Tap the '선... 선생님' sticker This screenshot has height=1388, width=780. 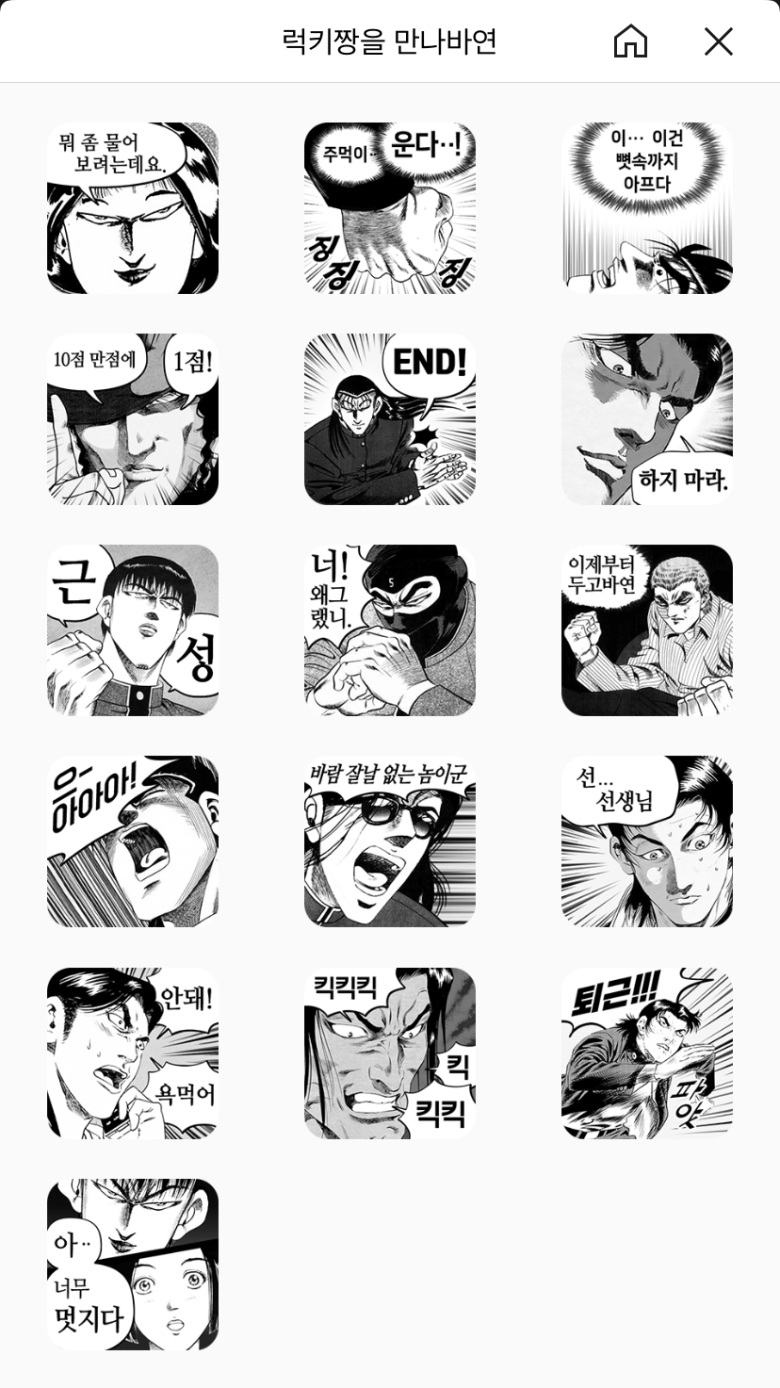647,841
